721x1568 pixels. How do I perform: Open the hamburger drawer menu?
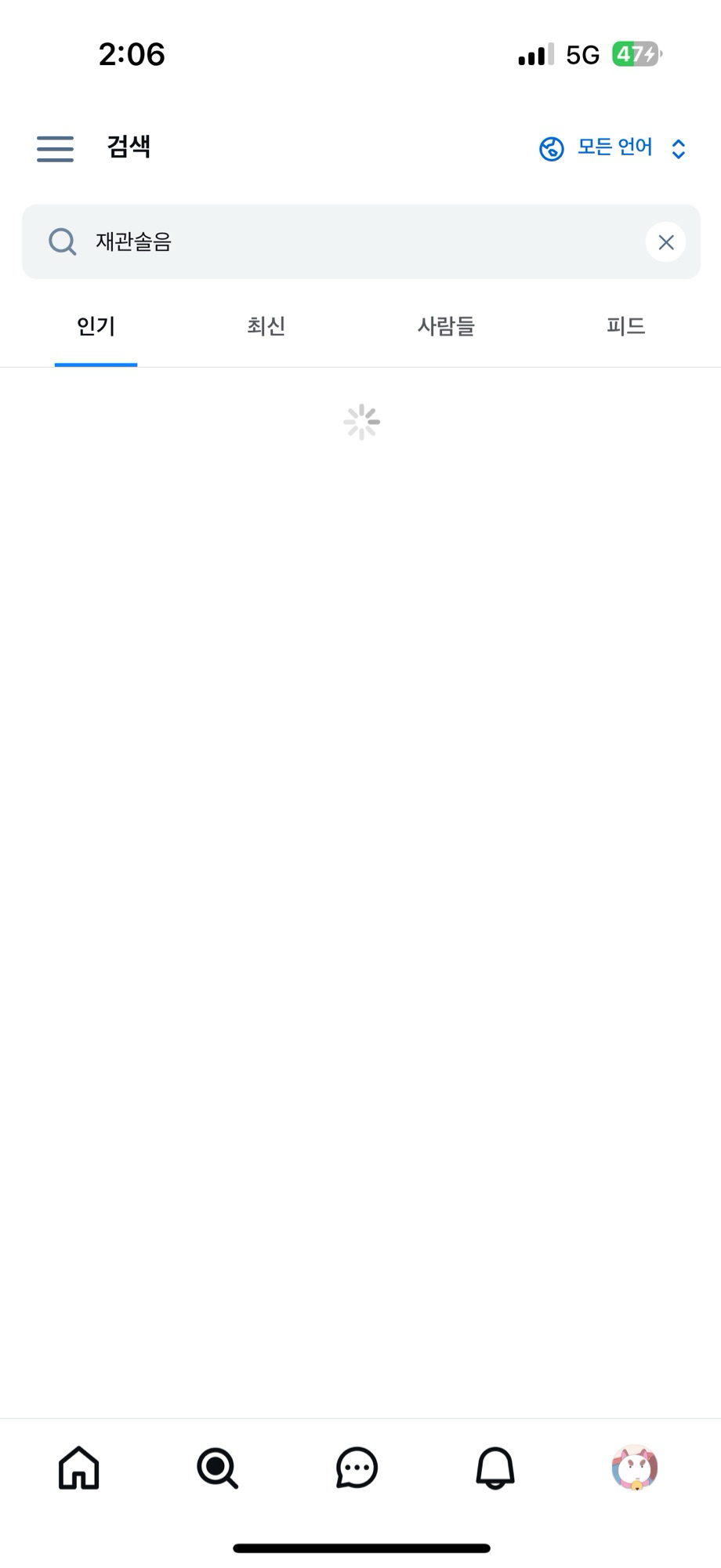coord(55,148)
